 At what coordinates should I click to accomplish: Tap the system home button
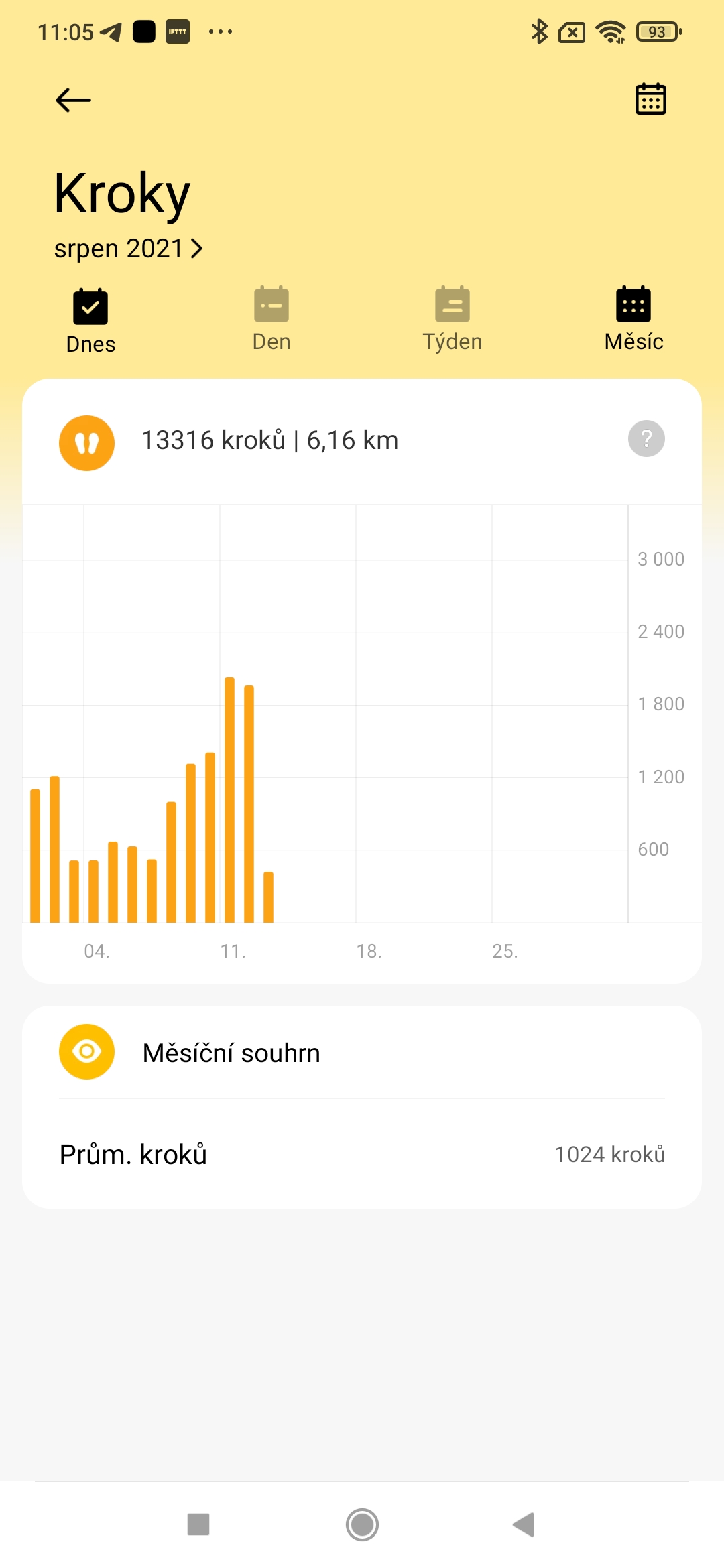[x=362, y=1524]
